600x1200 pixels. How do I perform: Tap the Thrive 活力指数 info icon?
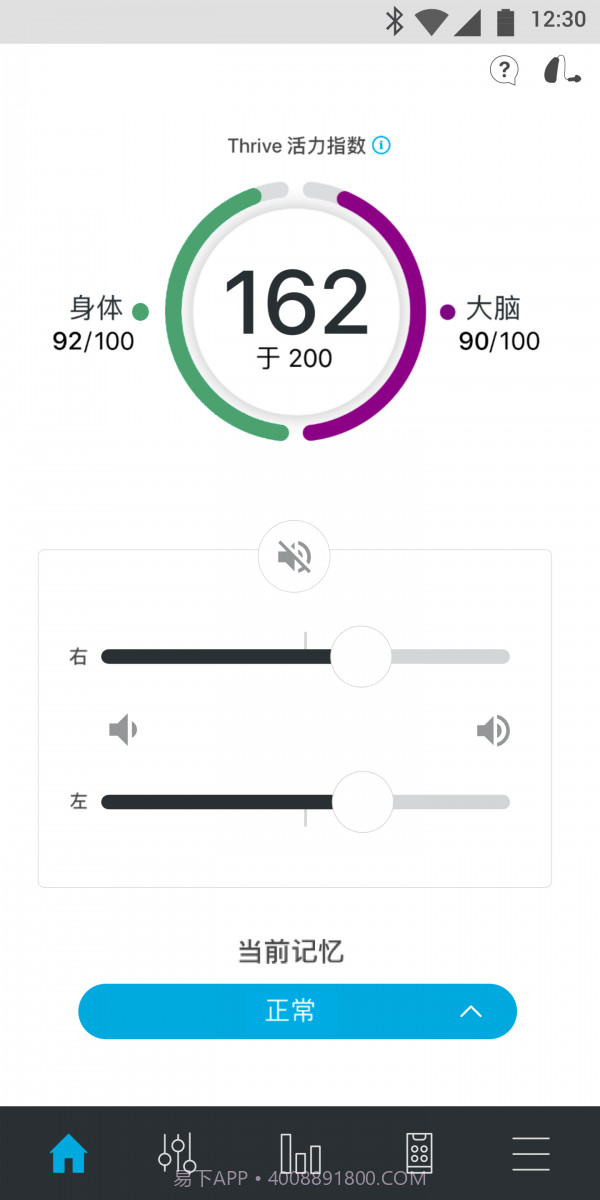pos(381,146)
